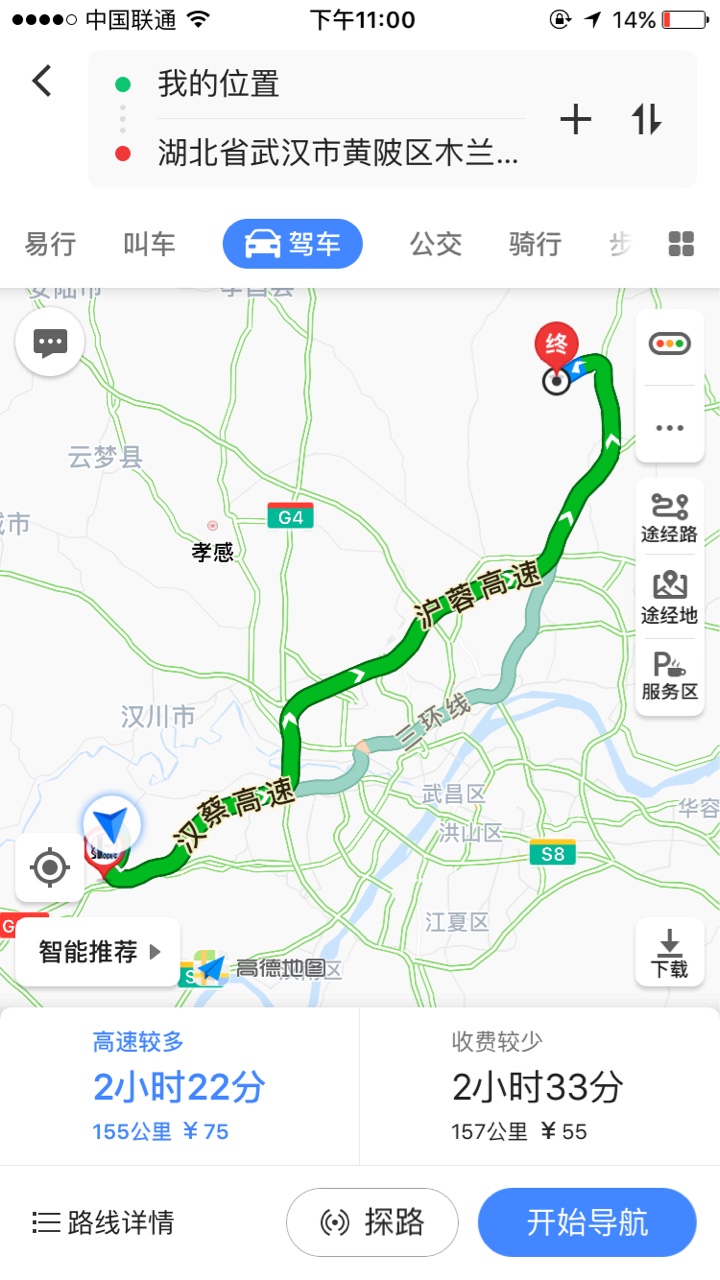Expand the 智能推荐 route preference
The image size is (720, 1280).
click(98, 952)
